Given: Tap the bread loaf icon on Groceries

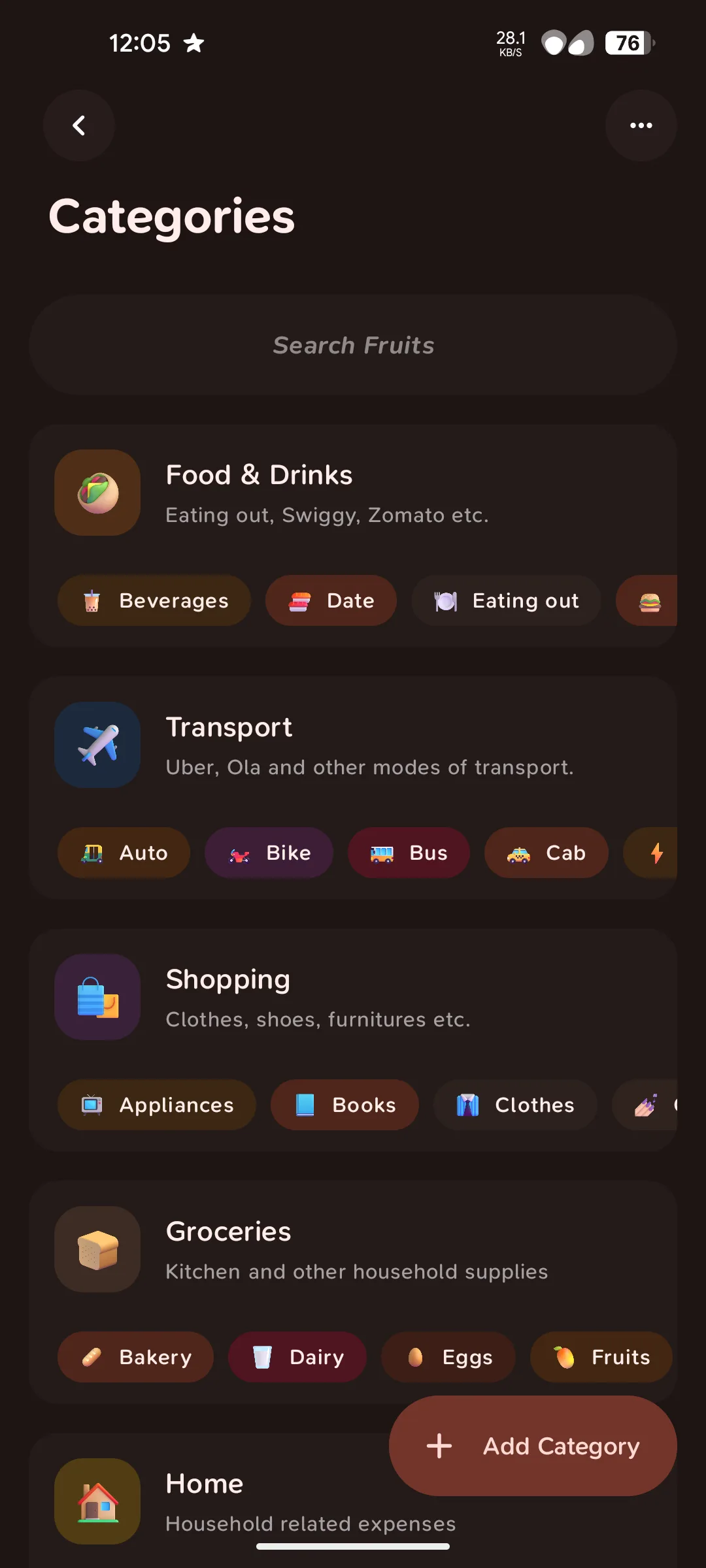Looking at the screenshot, I should [97, 1249].
